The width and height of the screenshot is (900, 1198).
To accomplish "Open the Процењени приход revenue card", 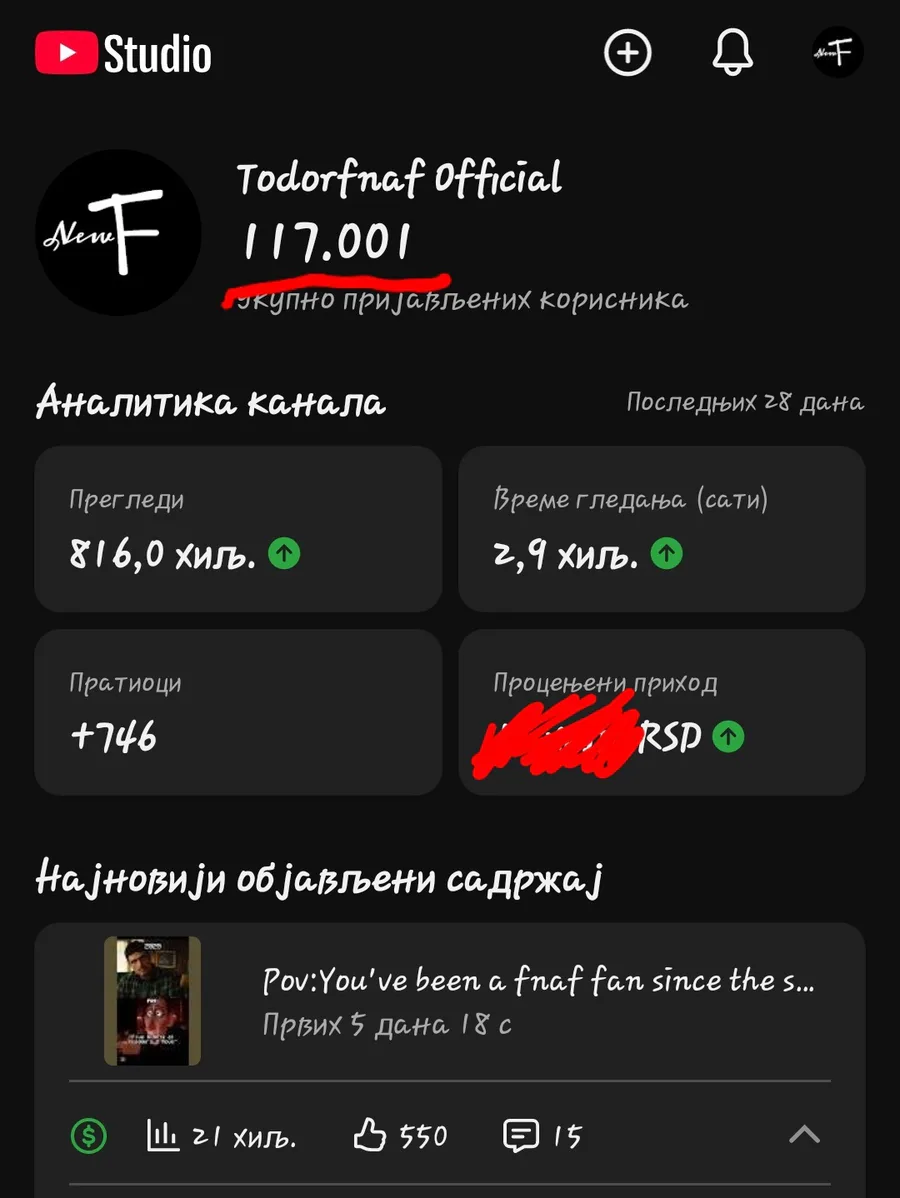I will [661, 711].
